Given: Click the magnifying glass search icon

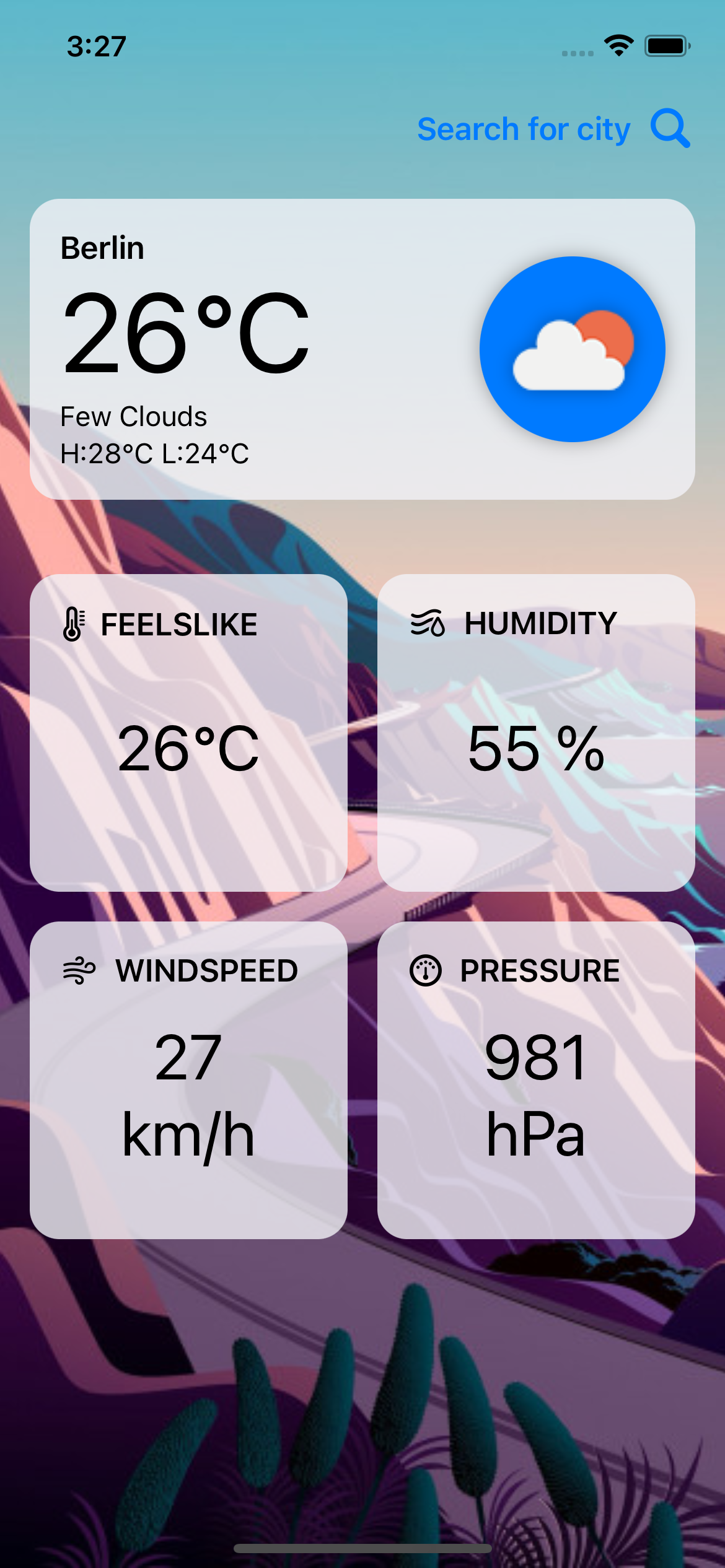Looking at the screenshot, I should coord(671,128).
